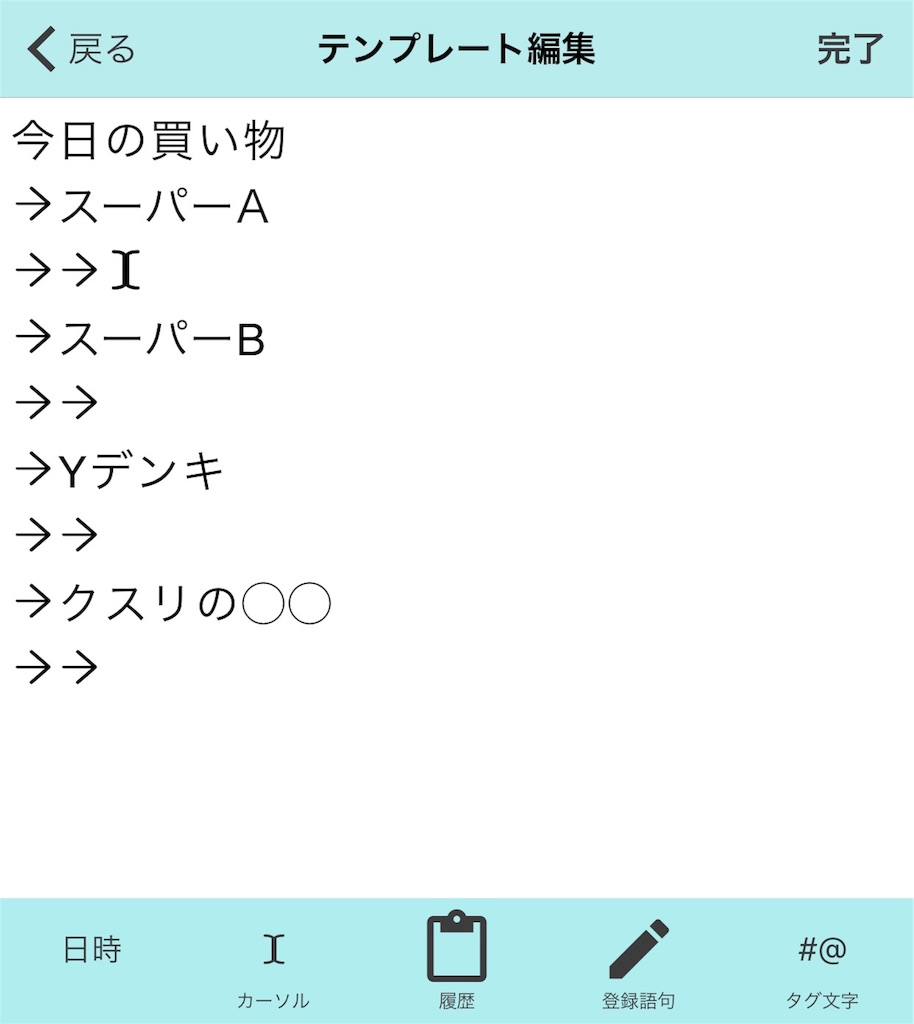The height and width of the screenshot is (1024, 914).
Task: Insert the date with the 日時 button
Action: click(90, 950)
